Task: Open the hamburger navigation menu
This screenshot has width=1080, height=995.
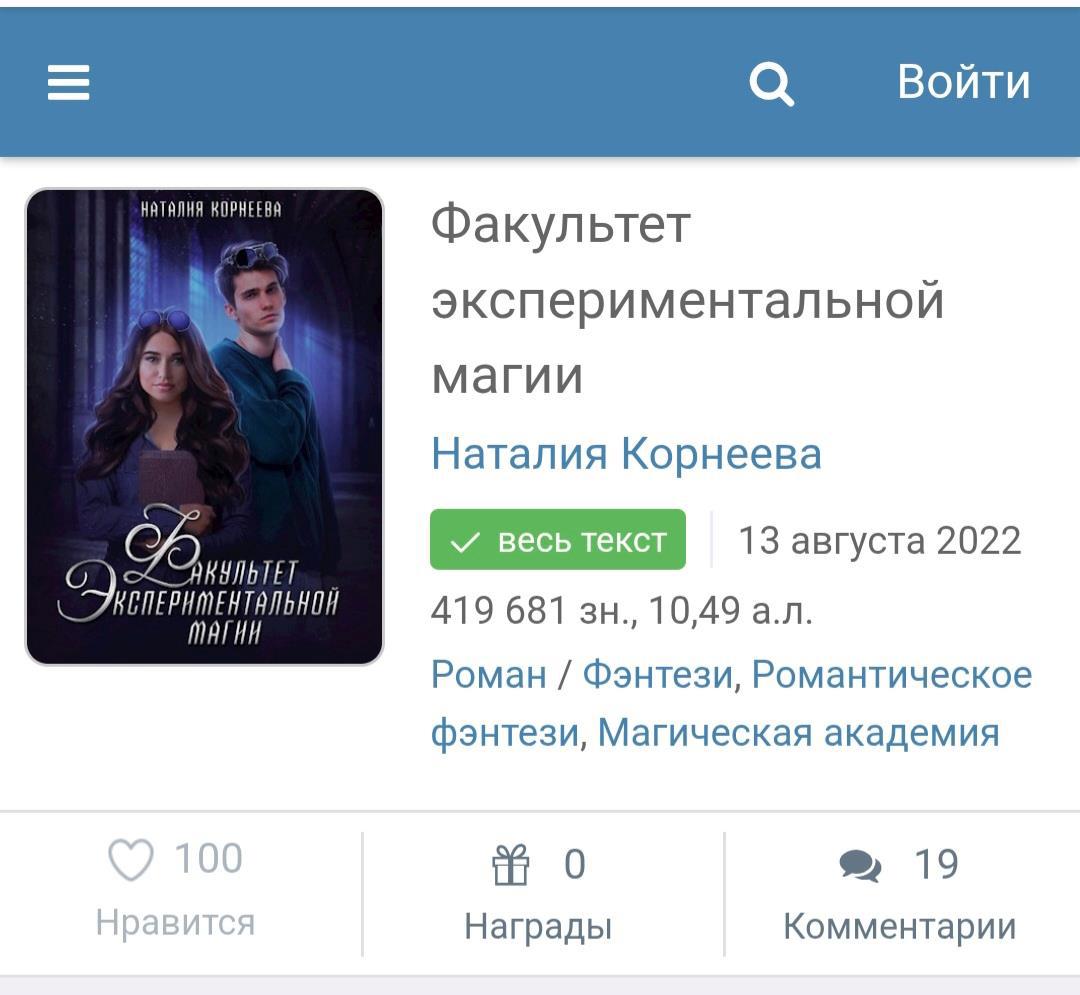Action: (69, 82)
